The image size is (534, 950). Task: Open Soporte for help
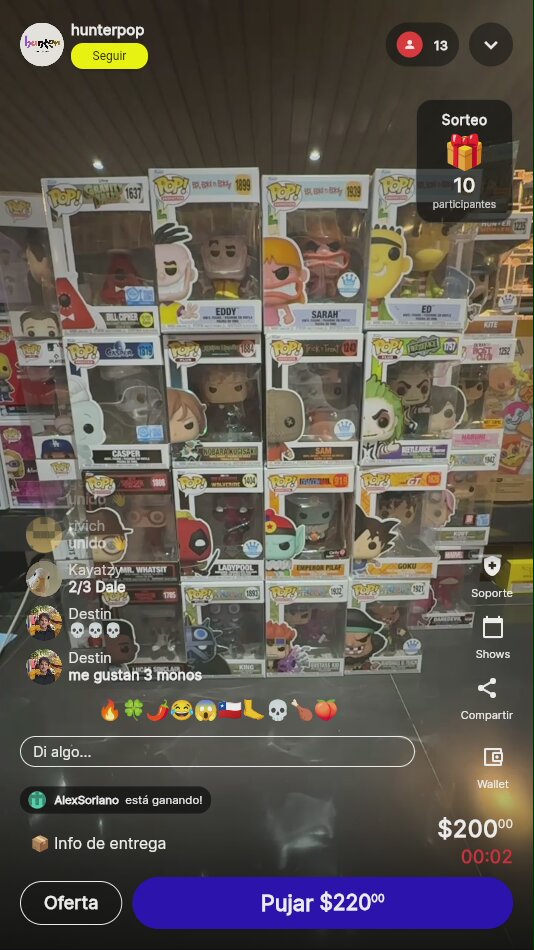tap(492, 577)
